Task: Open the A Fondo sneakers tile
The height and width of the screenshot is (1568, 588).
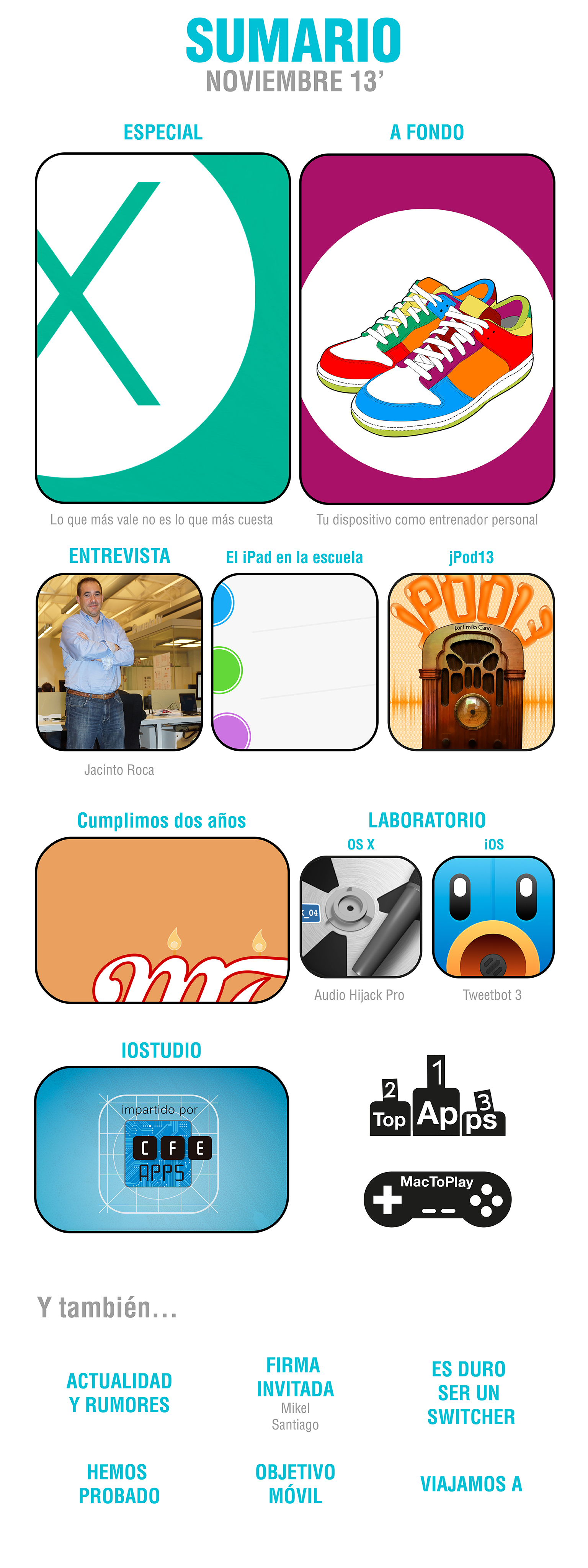Action: click(x=427, y=329)
